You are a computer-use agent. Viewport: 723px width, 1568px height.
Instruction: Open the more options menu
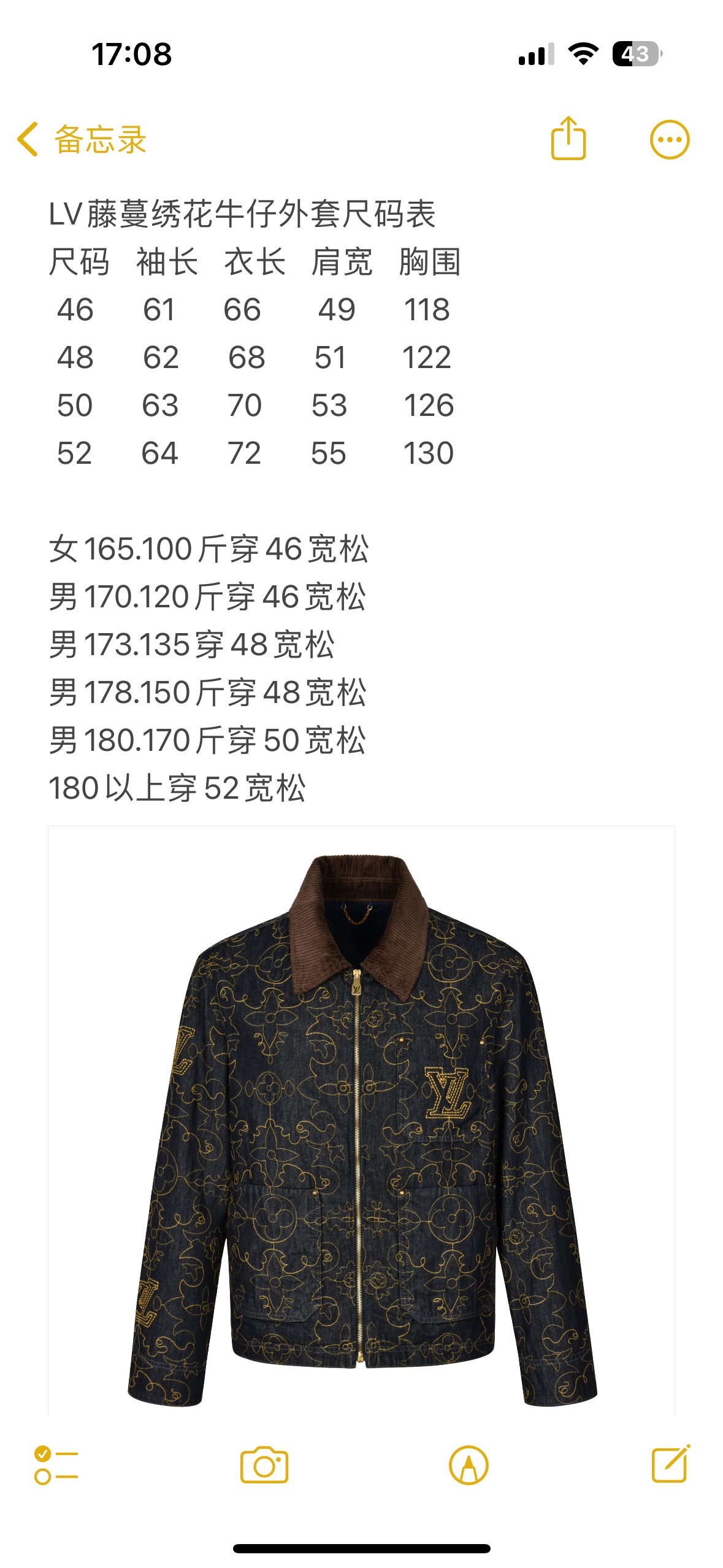(x=669, y=140)
